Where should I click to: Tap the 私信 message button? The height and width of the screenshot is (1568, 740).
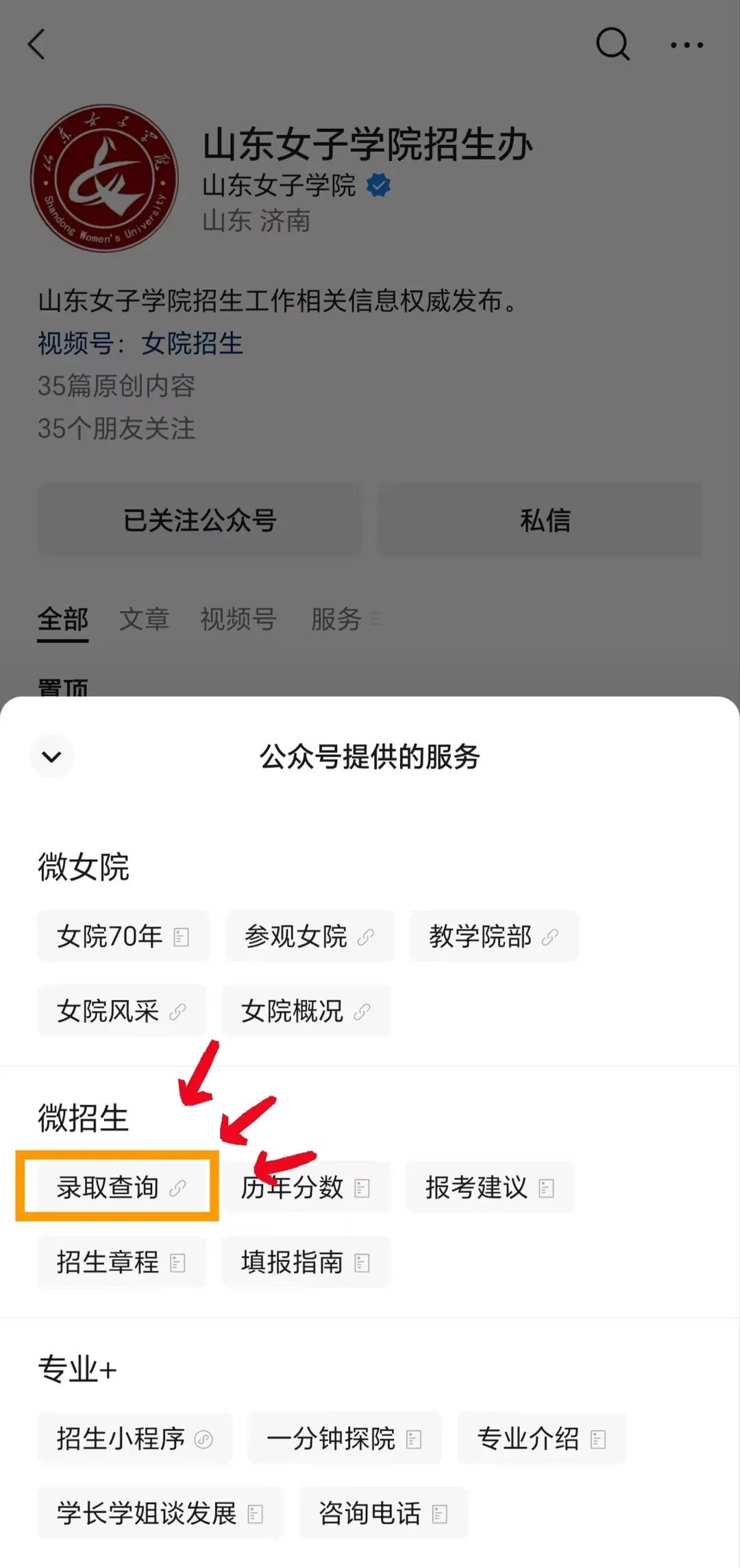pyautogui.click(x=540, y=520)
